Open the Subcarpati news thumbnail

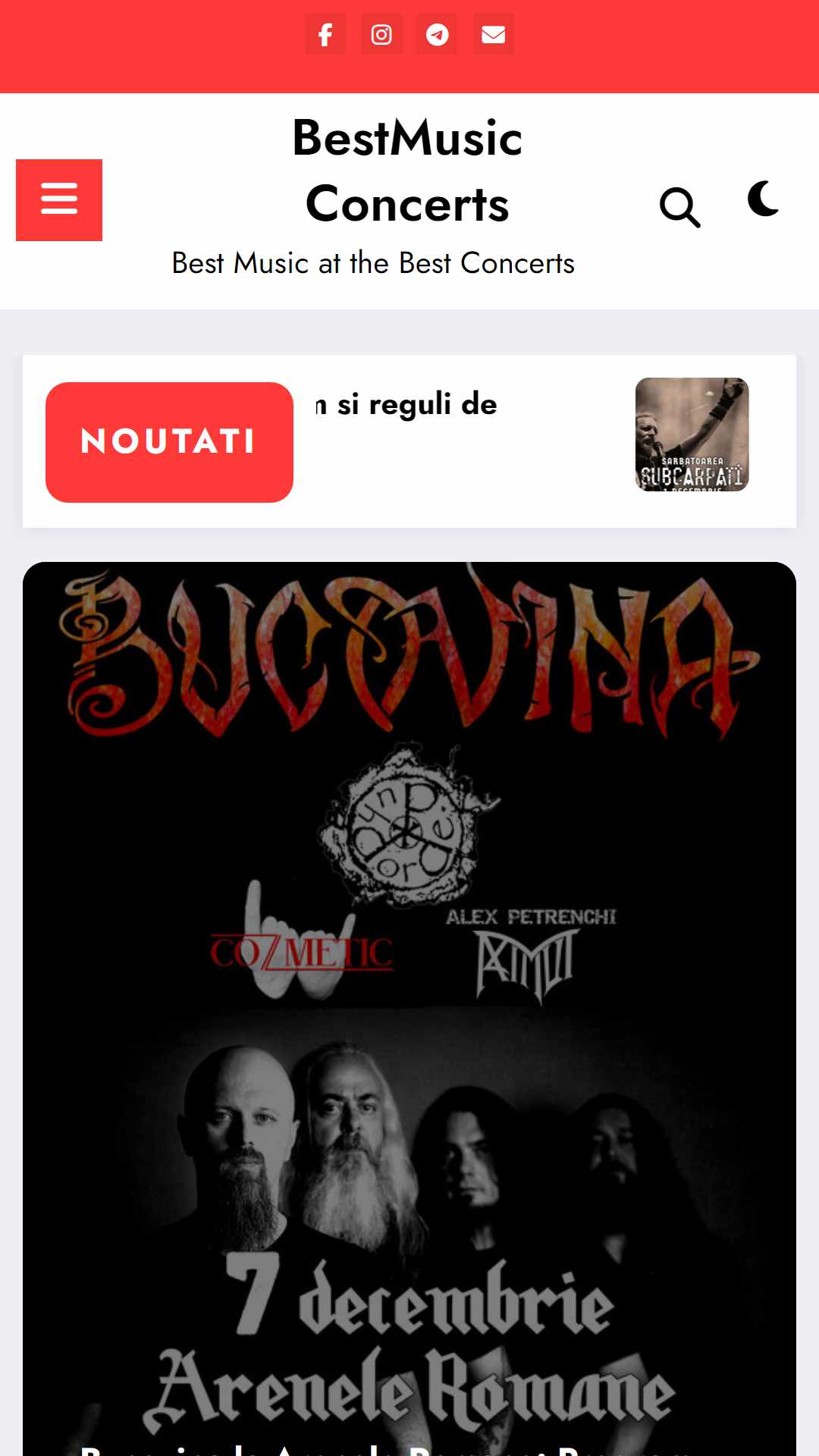692,435
